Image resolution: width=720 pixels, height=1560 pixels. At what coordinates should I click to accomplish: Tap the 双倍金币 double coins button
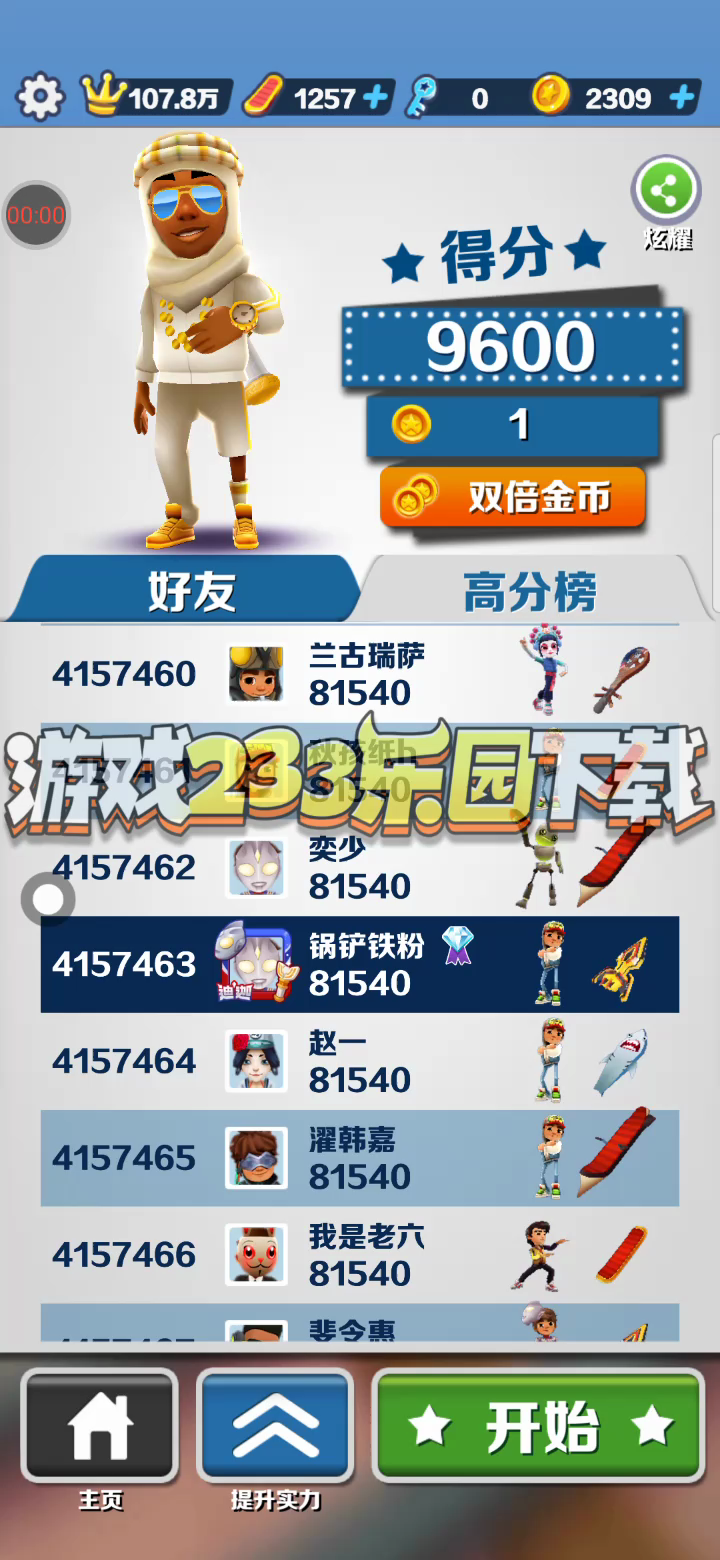click(x=512, y=498)
